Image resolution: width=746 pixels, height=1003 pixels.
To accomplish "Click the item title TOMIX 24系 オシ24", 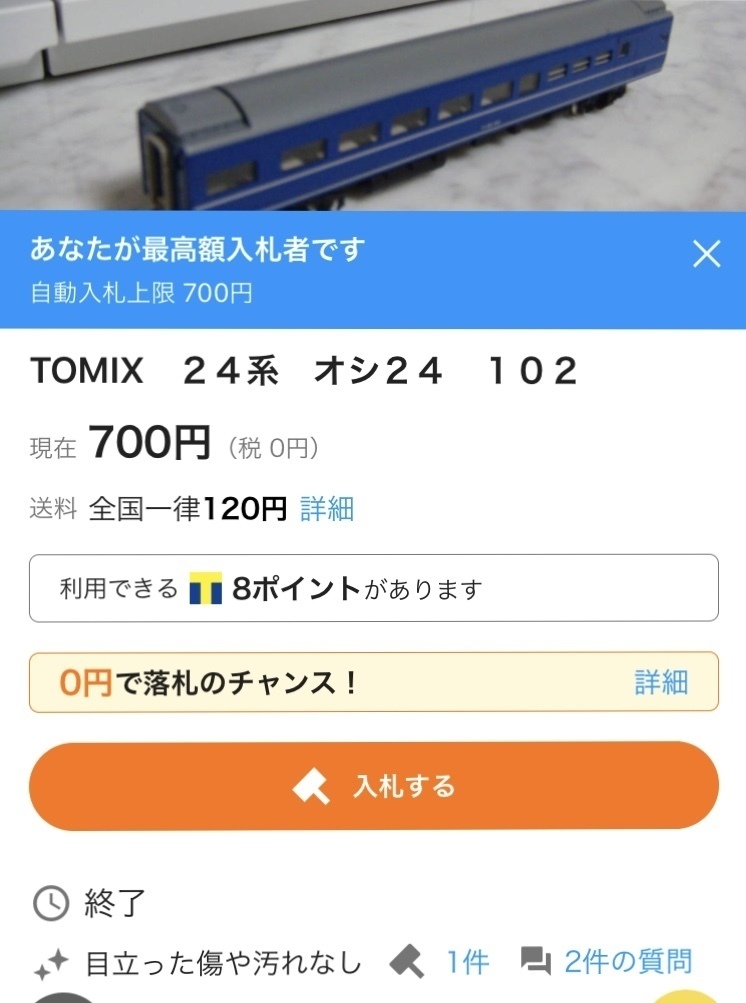I will click(300, 370).
